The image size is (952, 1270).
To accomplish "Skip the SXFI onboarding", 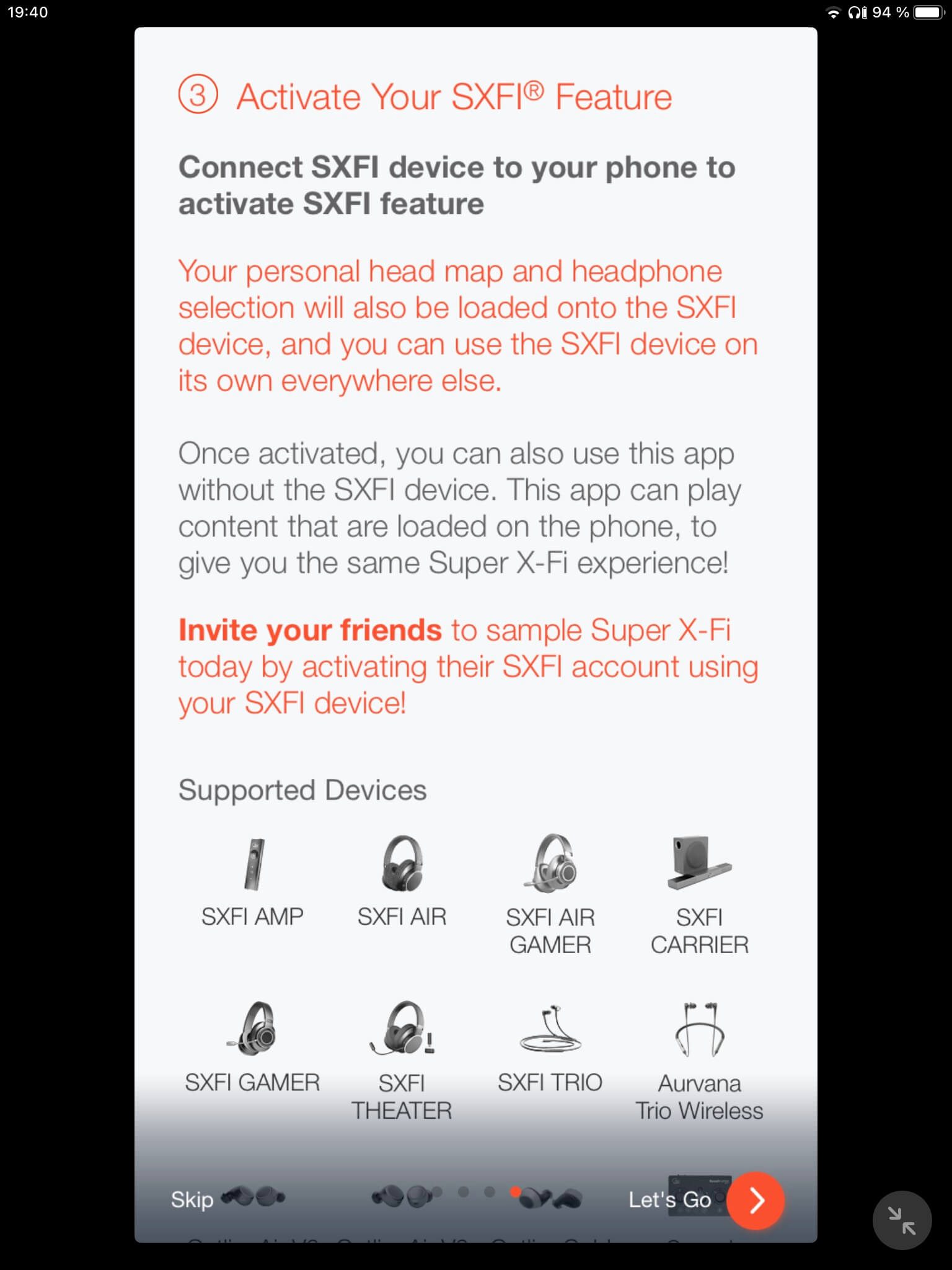I will coord(192,1200).
